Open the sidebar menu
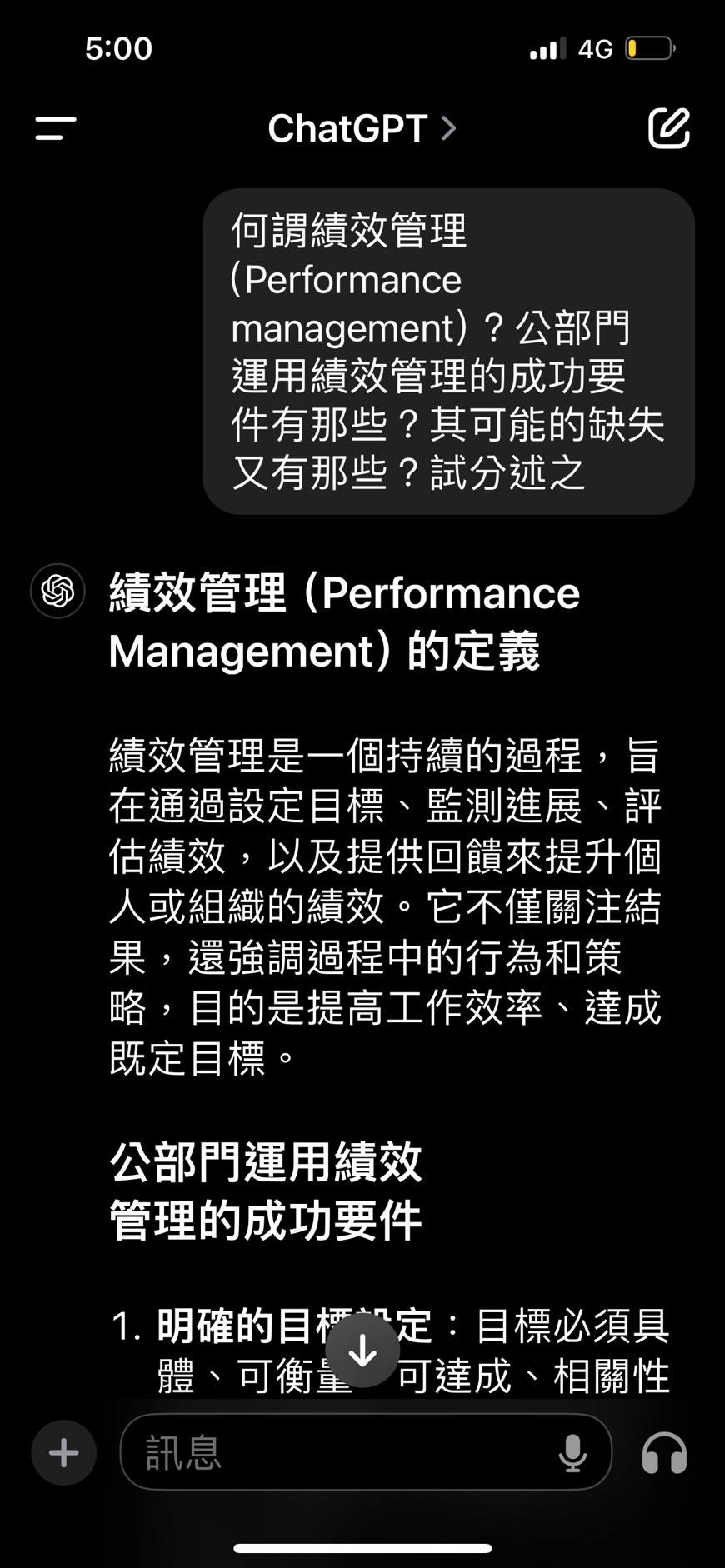 pos(56,128)
